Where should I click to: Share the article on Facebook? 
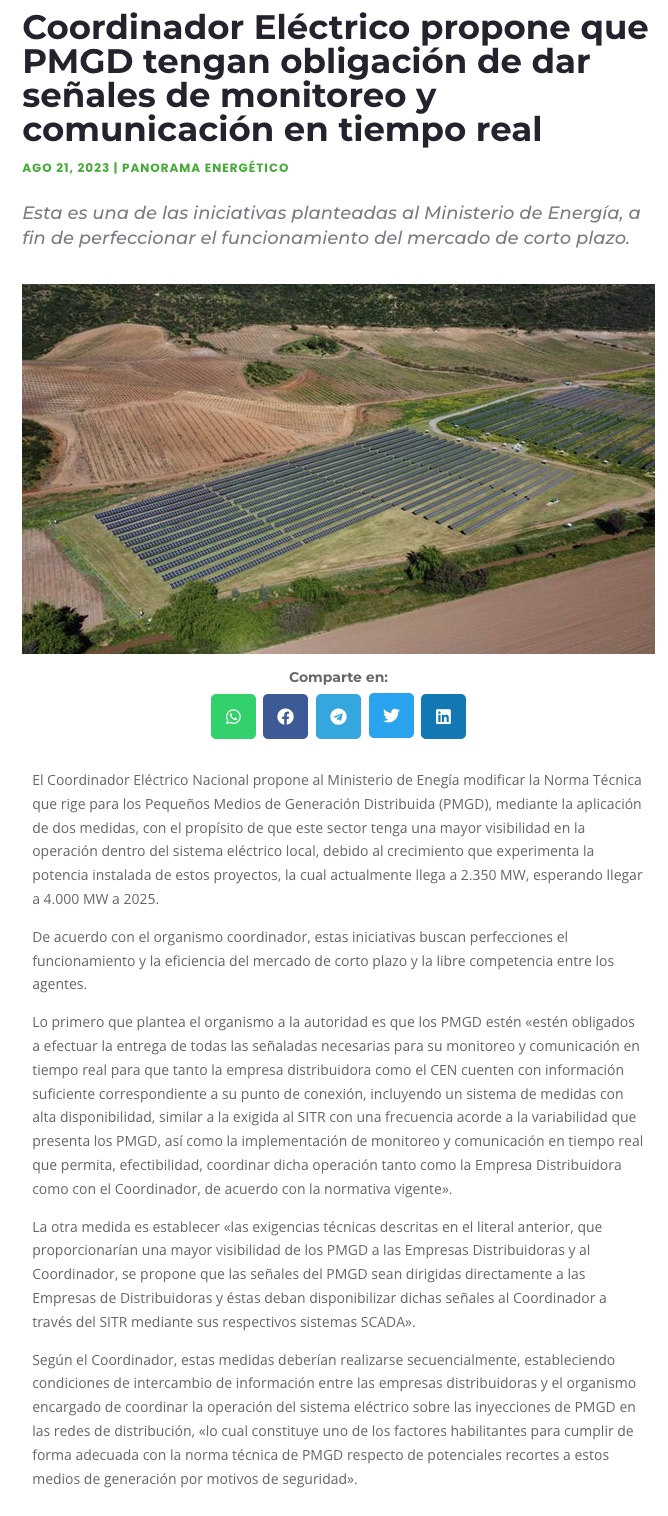[x=285, y=716]
